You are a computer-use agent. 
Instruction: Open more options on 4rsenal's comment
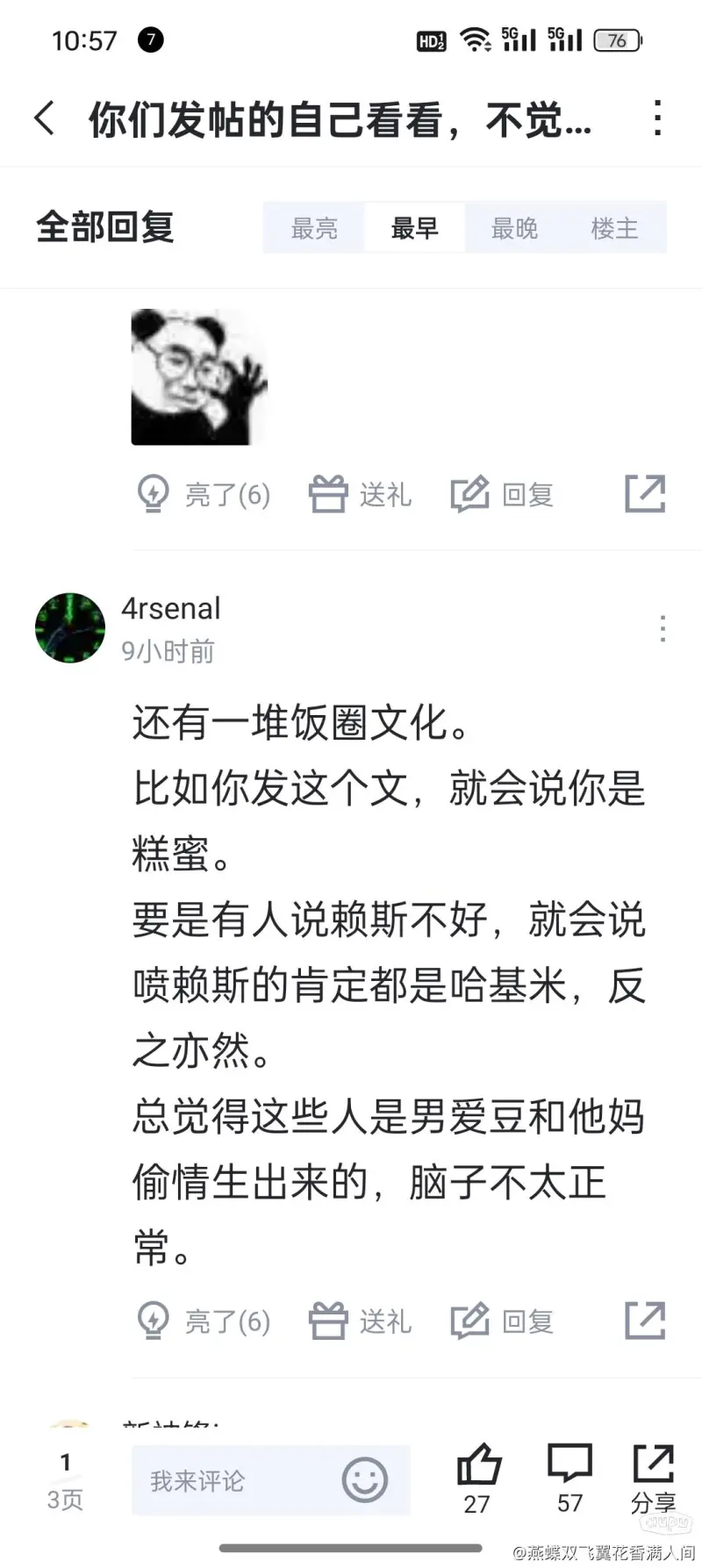click(x=663, y=628)
